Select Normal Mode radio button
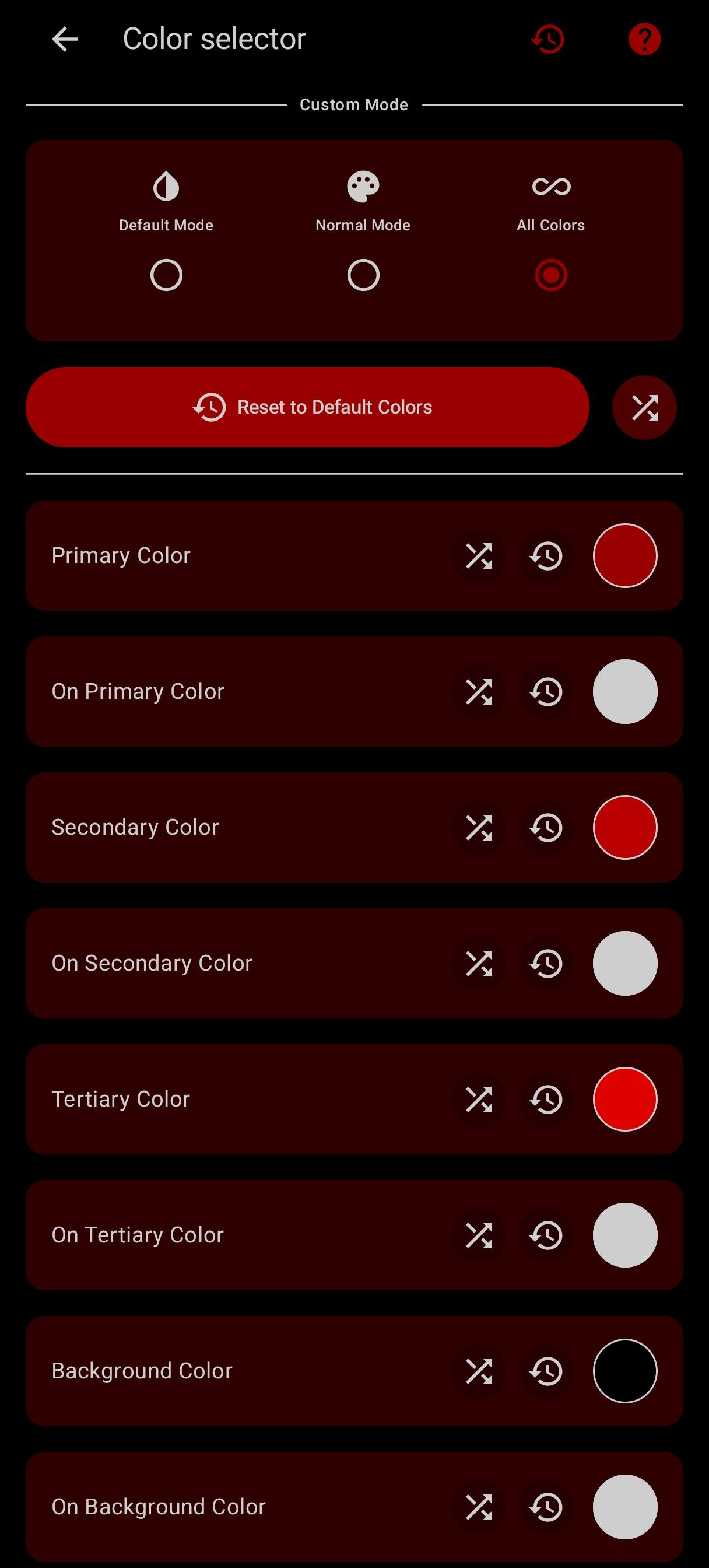The height and width of the screenshot is (1568, 709). click(x=363, y=275)
